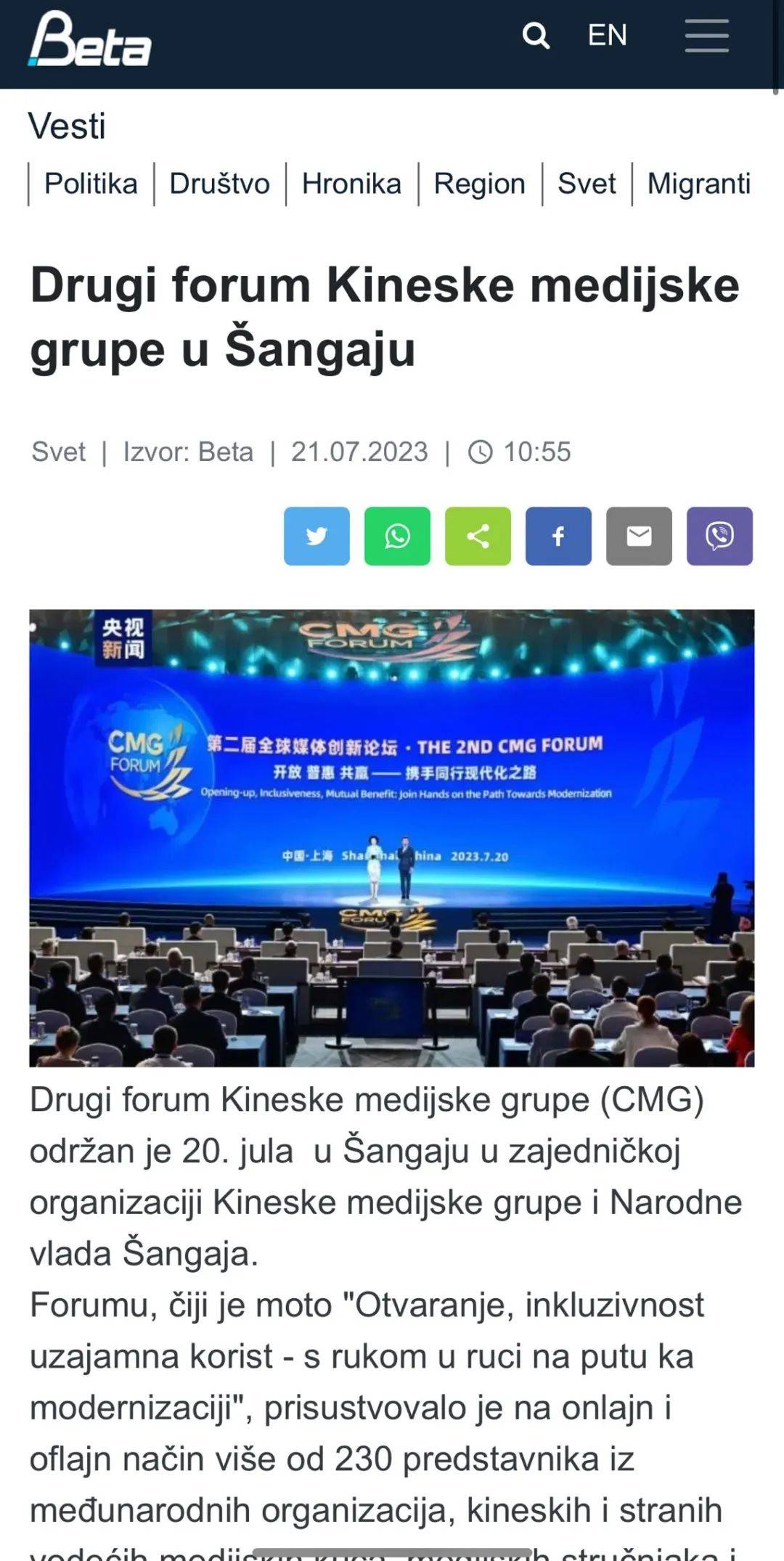Switch language to EN
This screenshot has width=784, height=1561.
[x=607, y=35]
